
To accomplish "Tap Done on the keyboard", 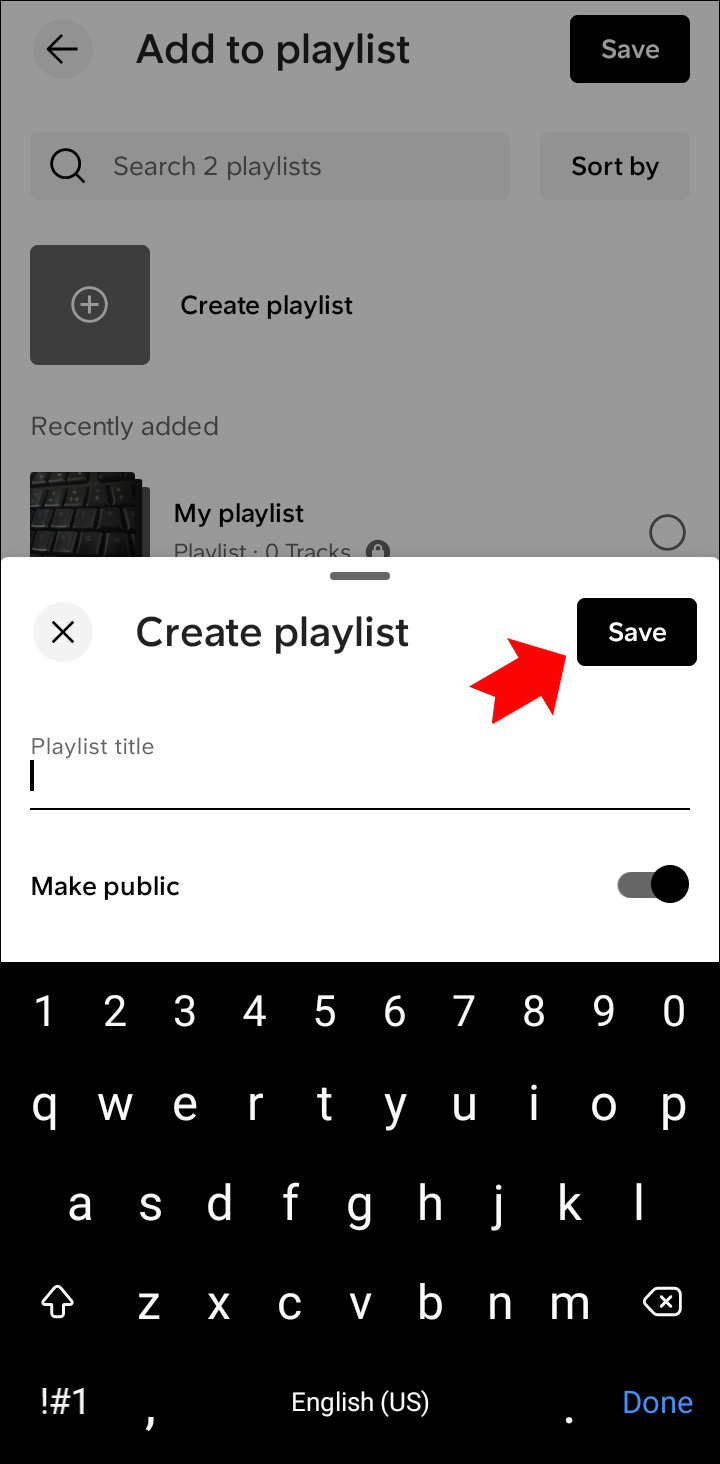I will coord(657,1402).
